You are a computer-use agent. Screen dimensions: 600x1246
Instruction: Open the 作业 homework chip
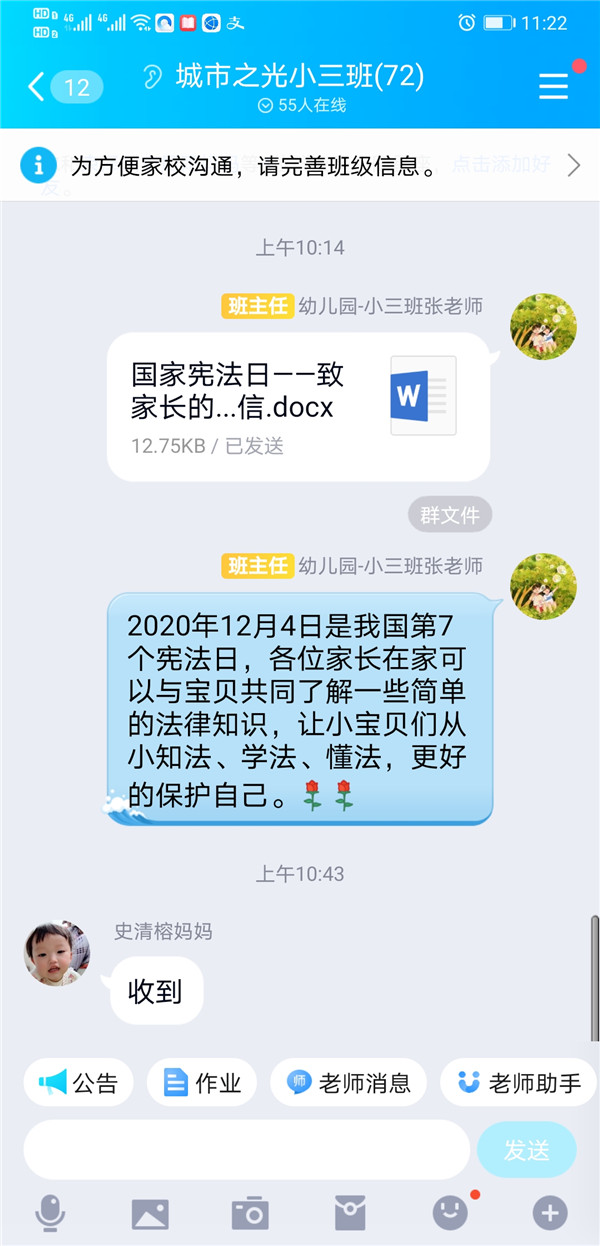pos(202,1082)
